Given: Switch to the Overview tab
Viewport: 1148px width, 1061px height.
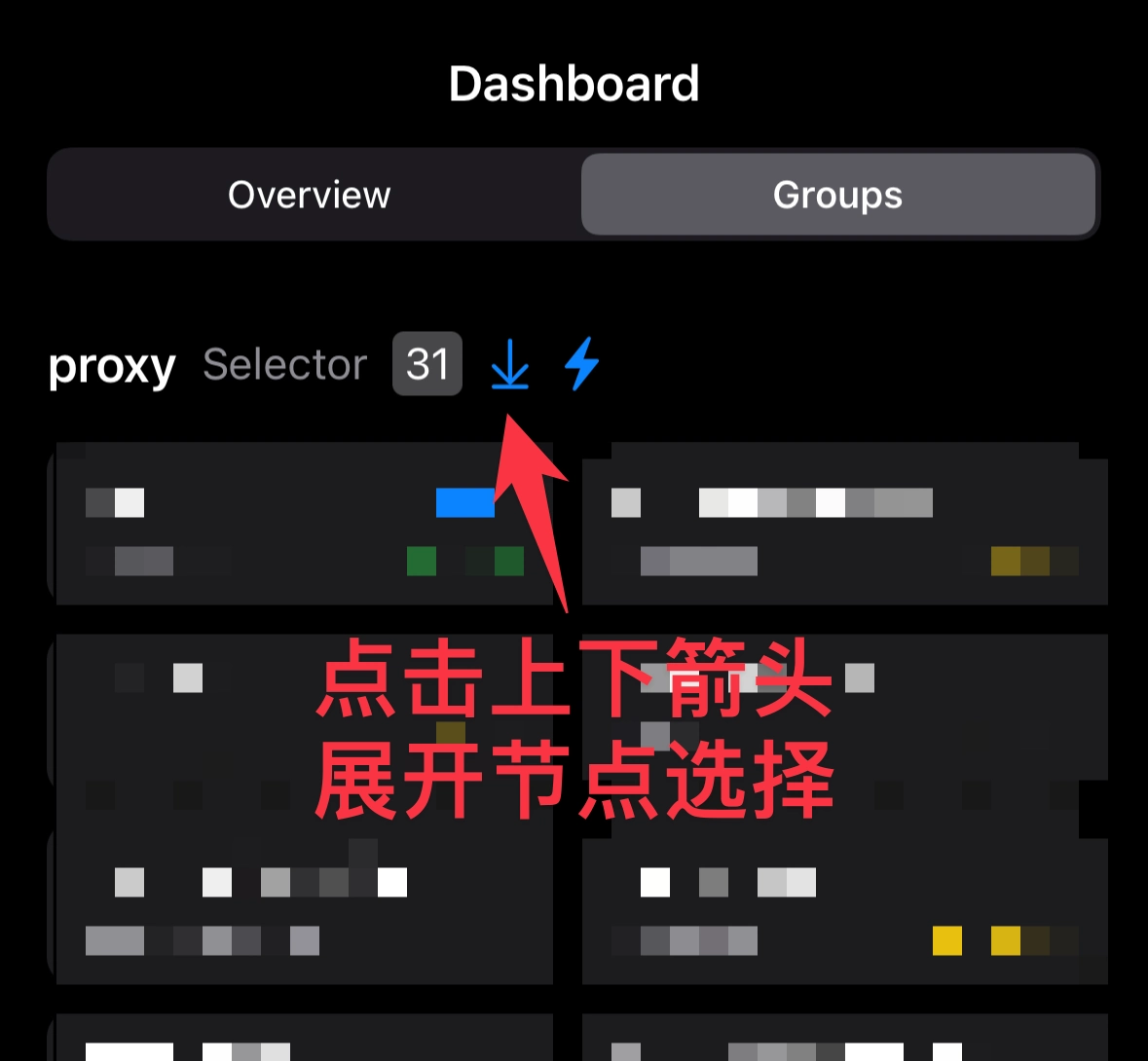Looking at the screenshot, I should pyautogui.click(x=310, y=195).
